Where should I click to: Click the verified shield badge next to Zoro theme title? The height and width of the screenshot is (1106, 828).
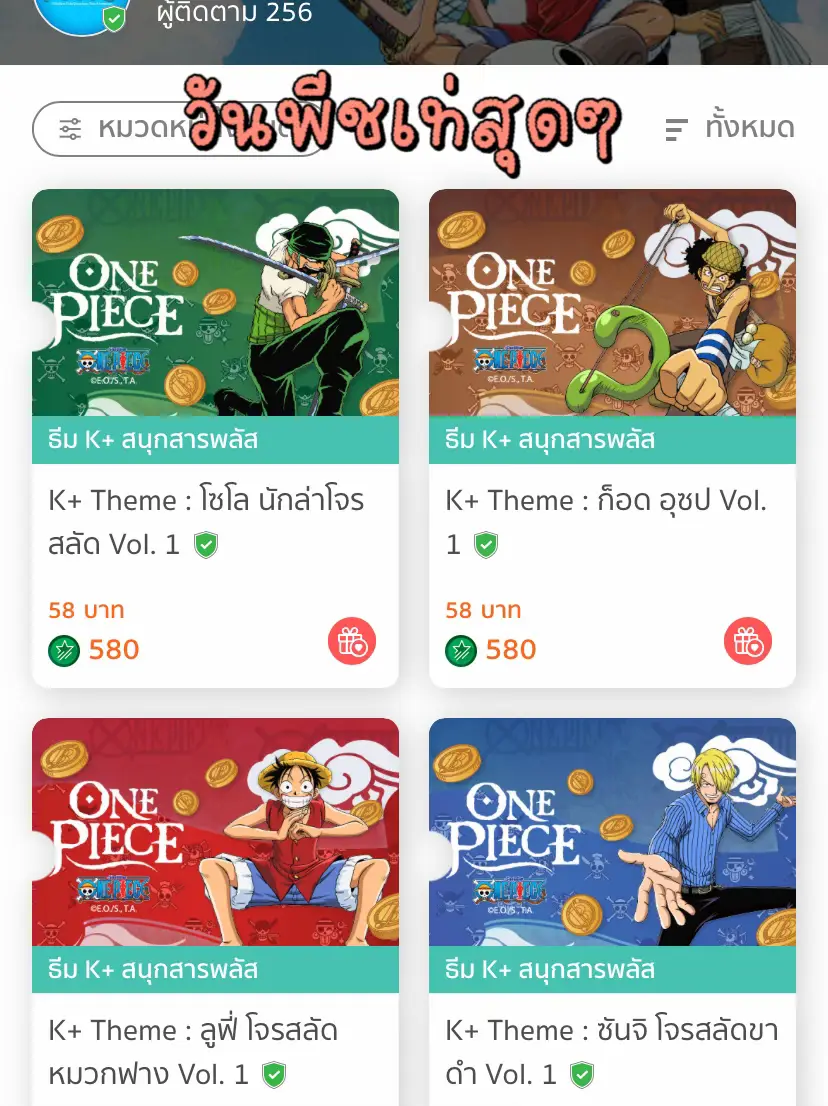tap(205, 546)
